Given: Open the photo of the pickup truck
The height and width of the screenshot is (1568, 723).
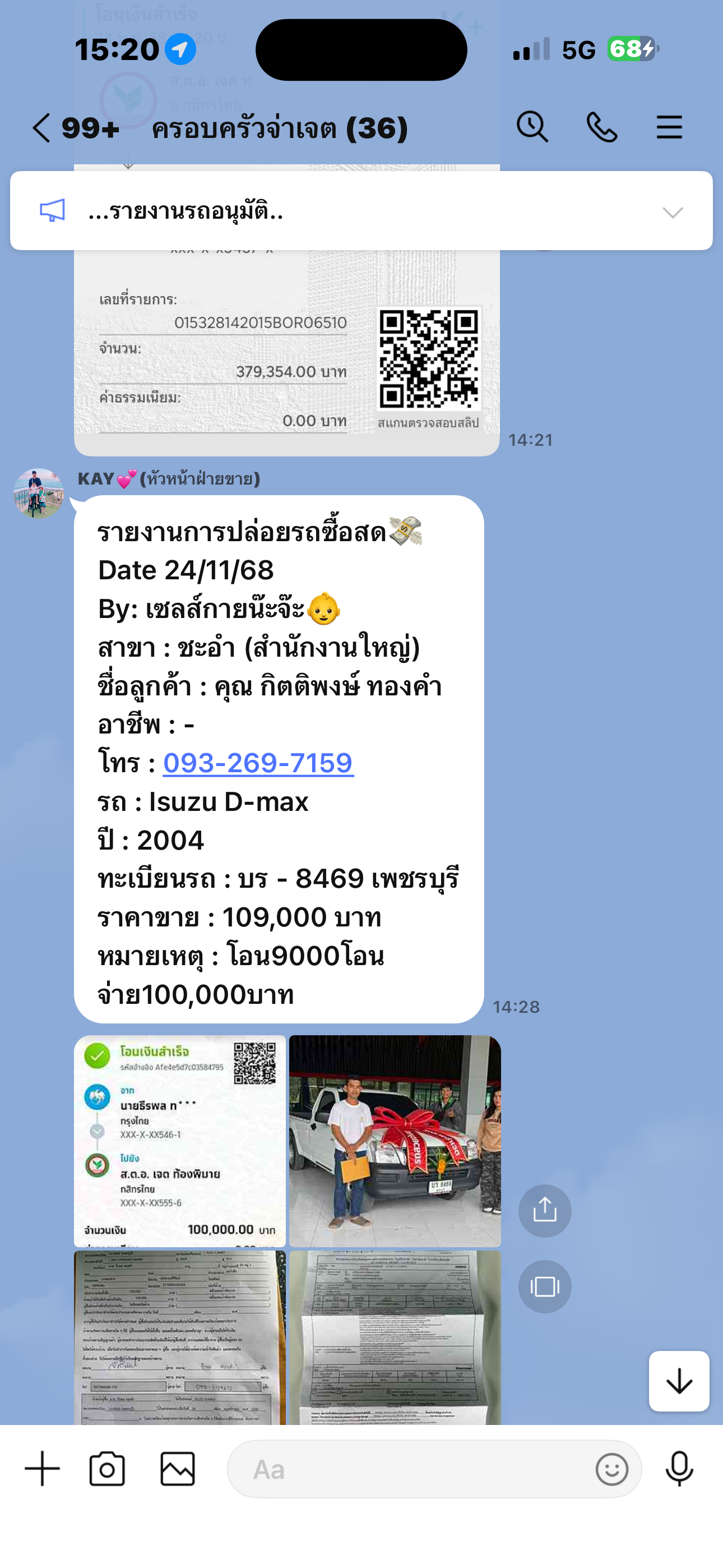Looking at the screenshot, I should (395, 1141).
